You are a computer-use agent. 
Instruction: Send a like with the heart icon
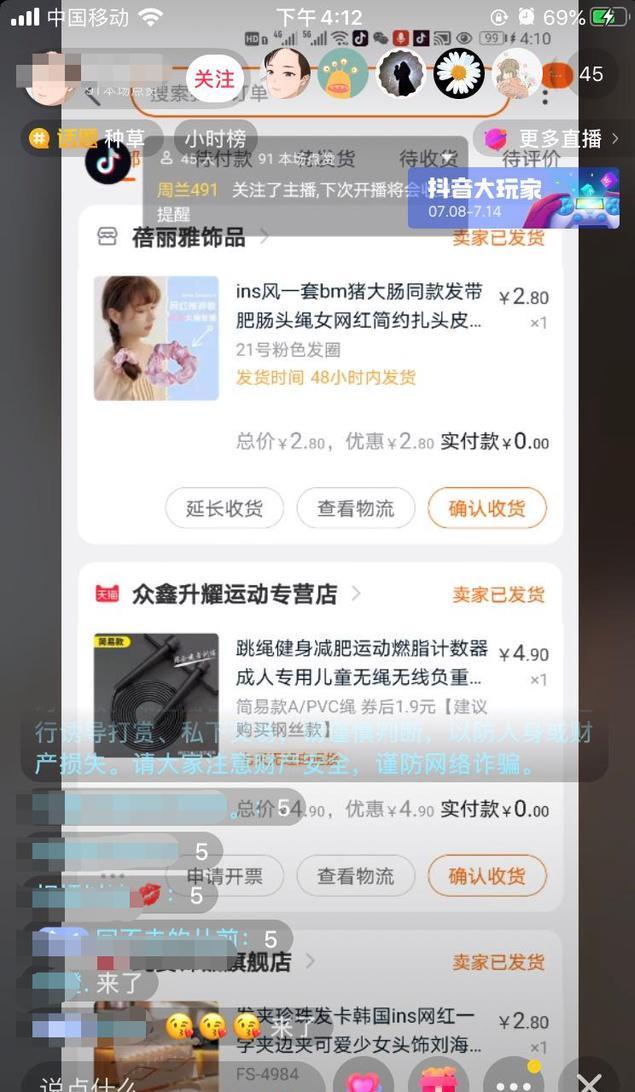pos(362,1080)
